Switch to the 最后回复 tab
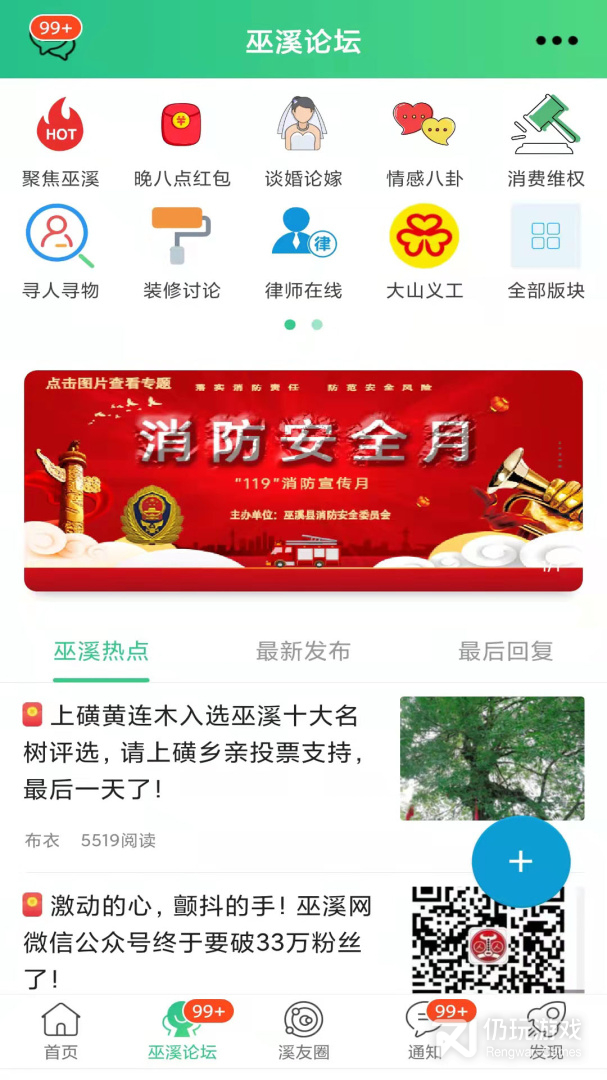 (506, 651)
